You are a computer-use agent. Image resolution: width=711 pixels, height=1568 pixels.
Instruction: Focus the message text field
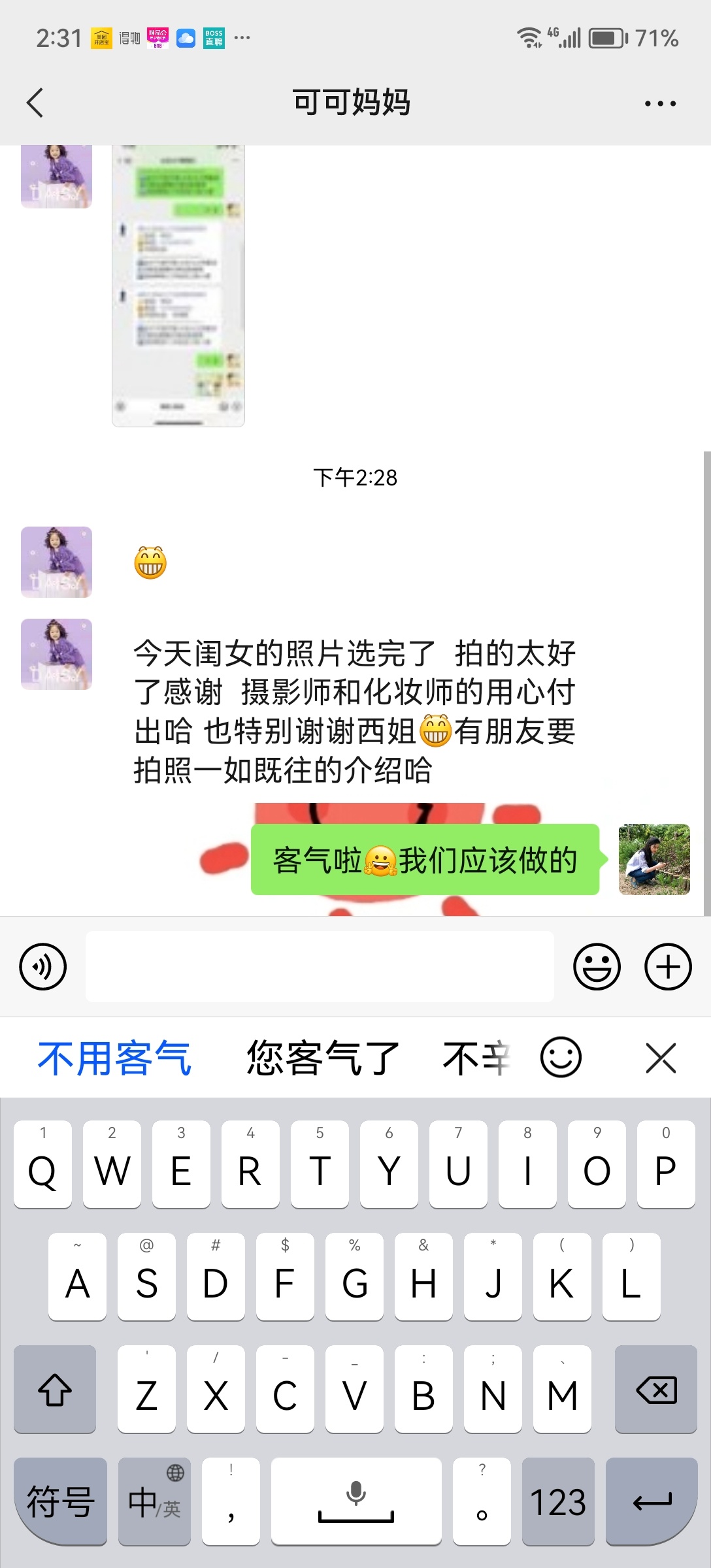click(320, 966)
